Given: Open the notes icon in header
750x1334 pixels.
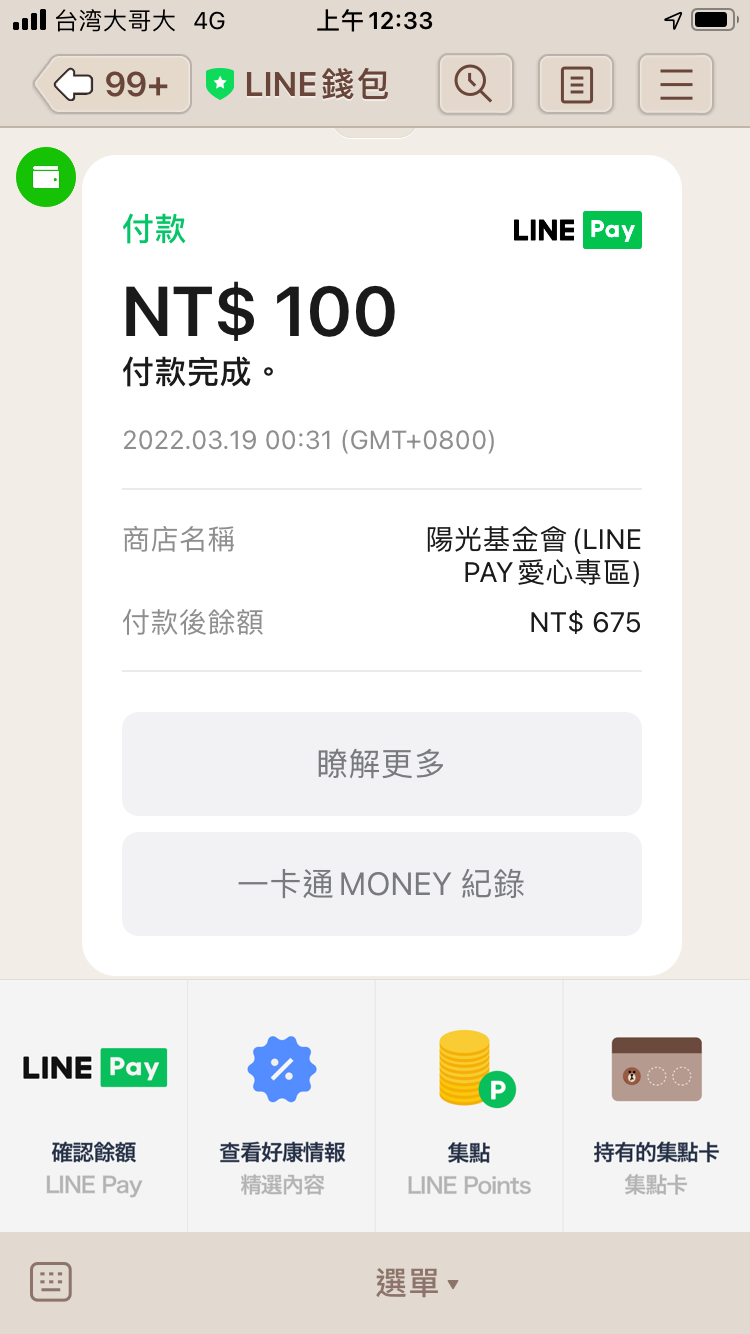Looking at the screenshot, I should [x=576, y=84].
